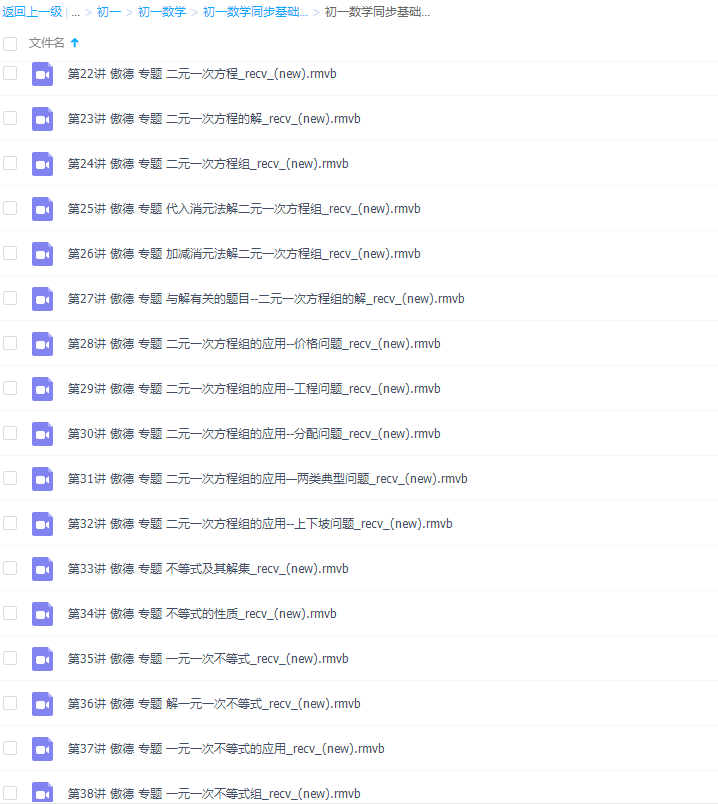
Task: Tap 返回上一级 to go back
Action: [x=32, y=12]
